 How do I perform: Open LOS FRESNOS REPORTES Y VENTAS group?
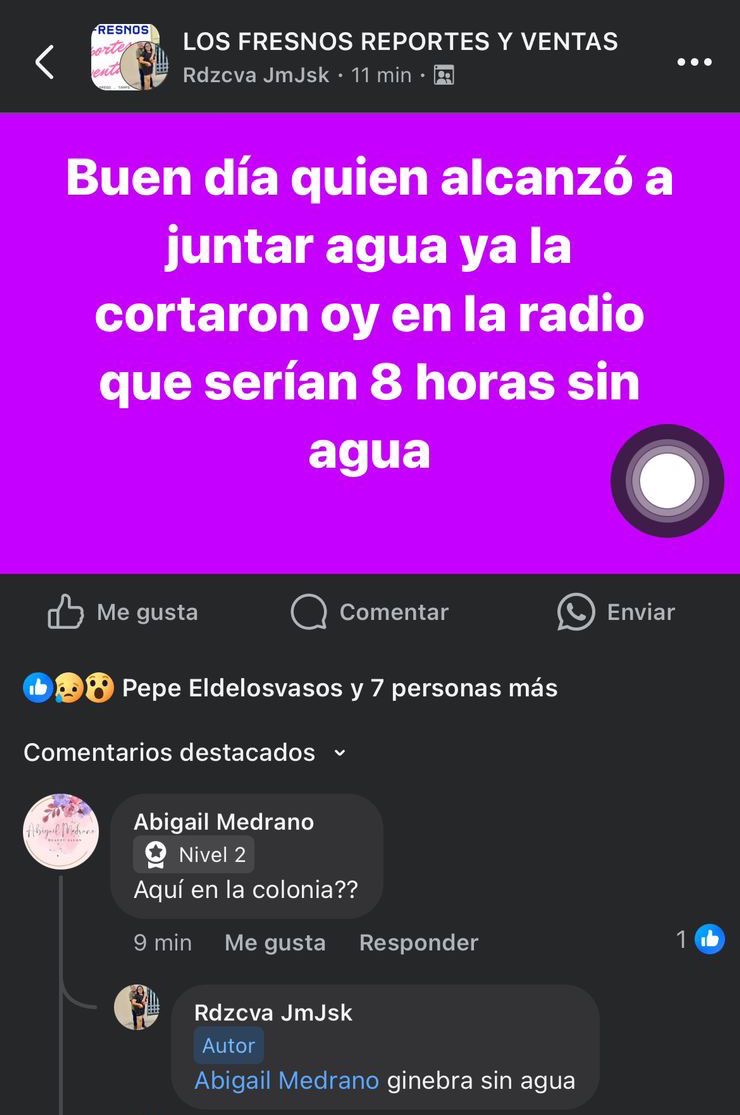point(400,42)
